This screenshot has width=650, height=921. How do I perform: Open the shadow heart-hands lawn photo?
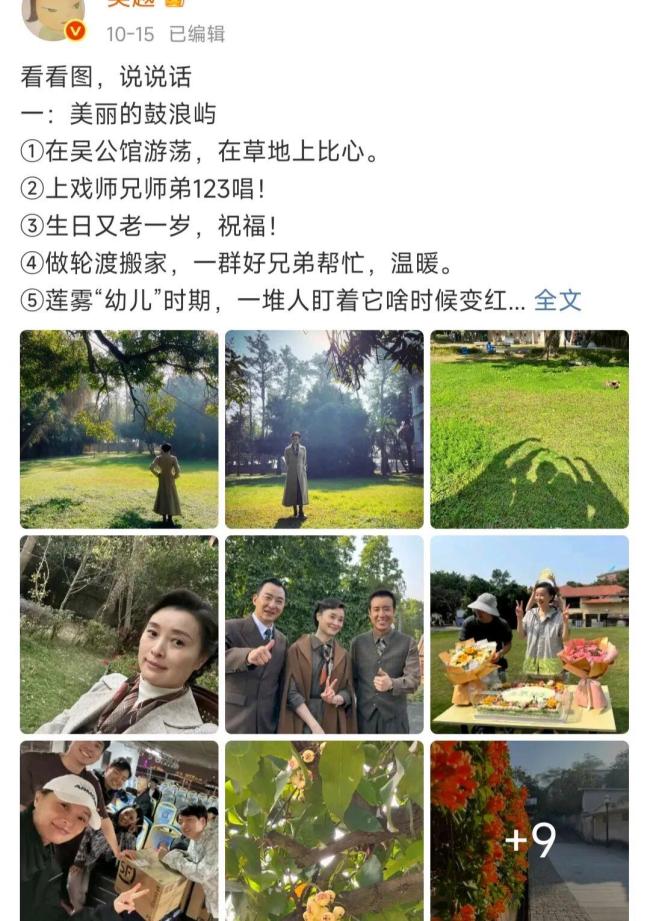529,429
